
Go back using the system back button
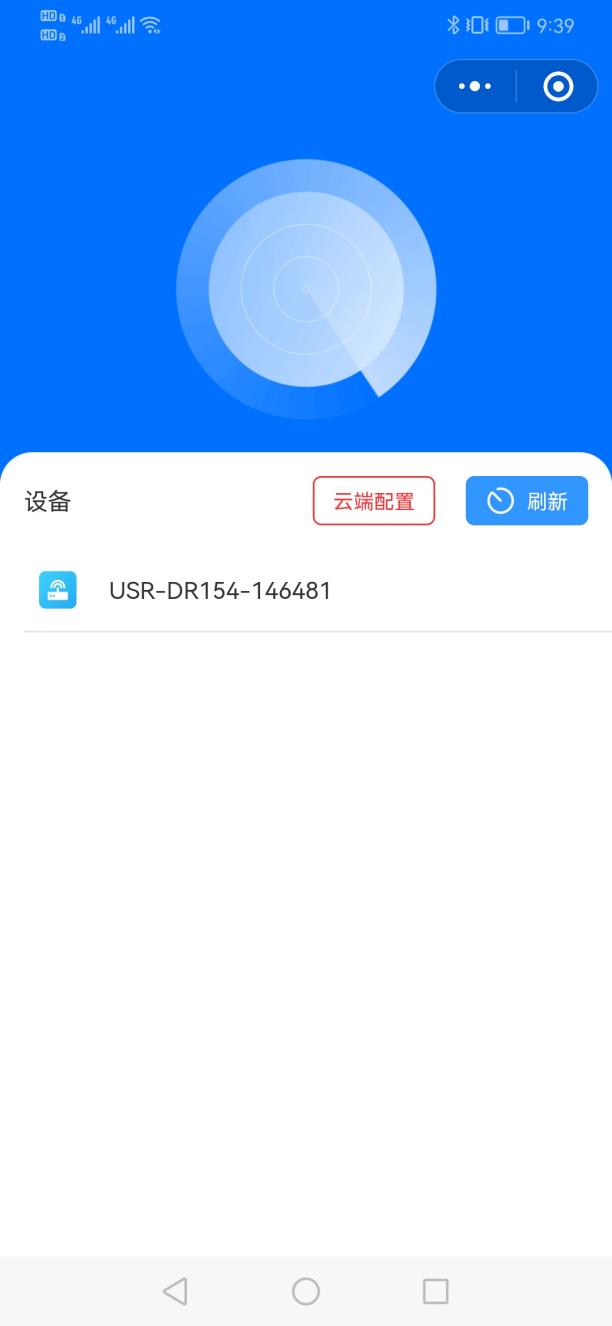pos(175,1291)
